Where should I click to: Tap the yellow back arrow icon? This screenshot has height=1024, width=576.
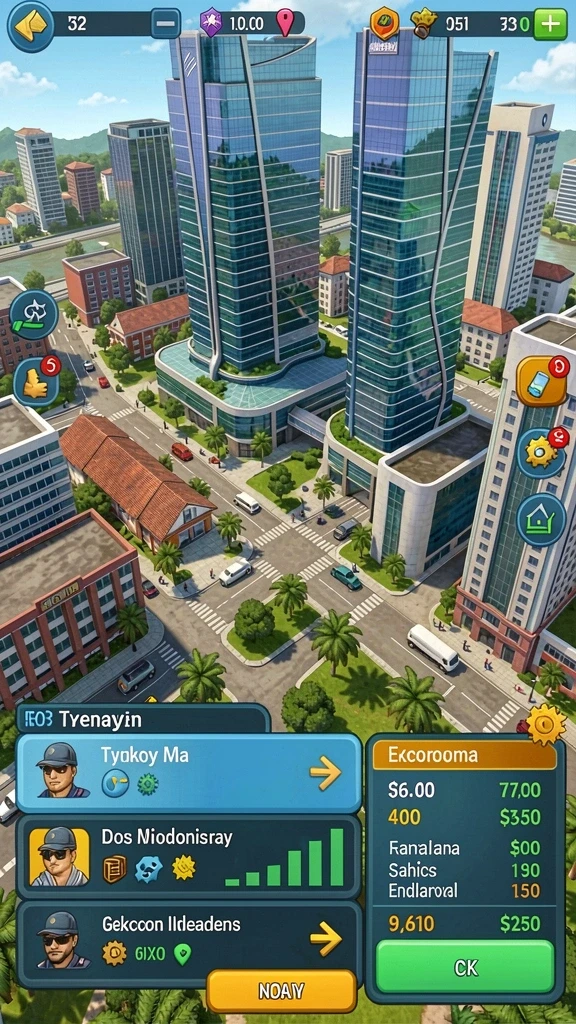coord(31,25)
